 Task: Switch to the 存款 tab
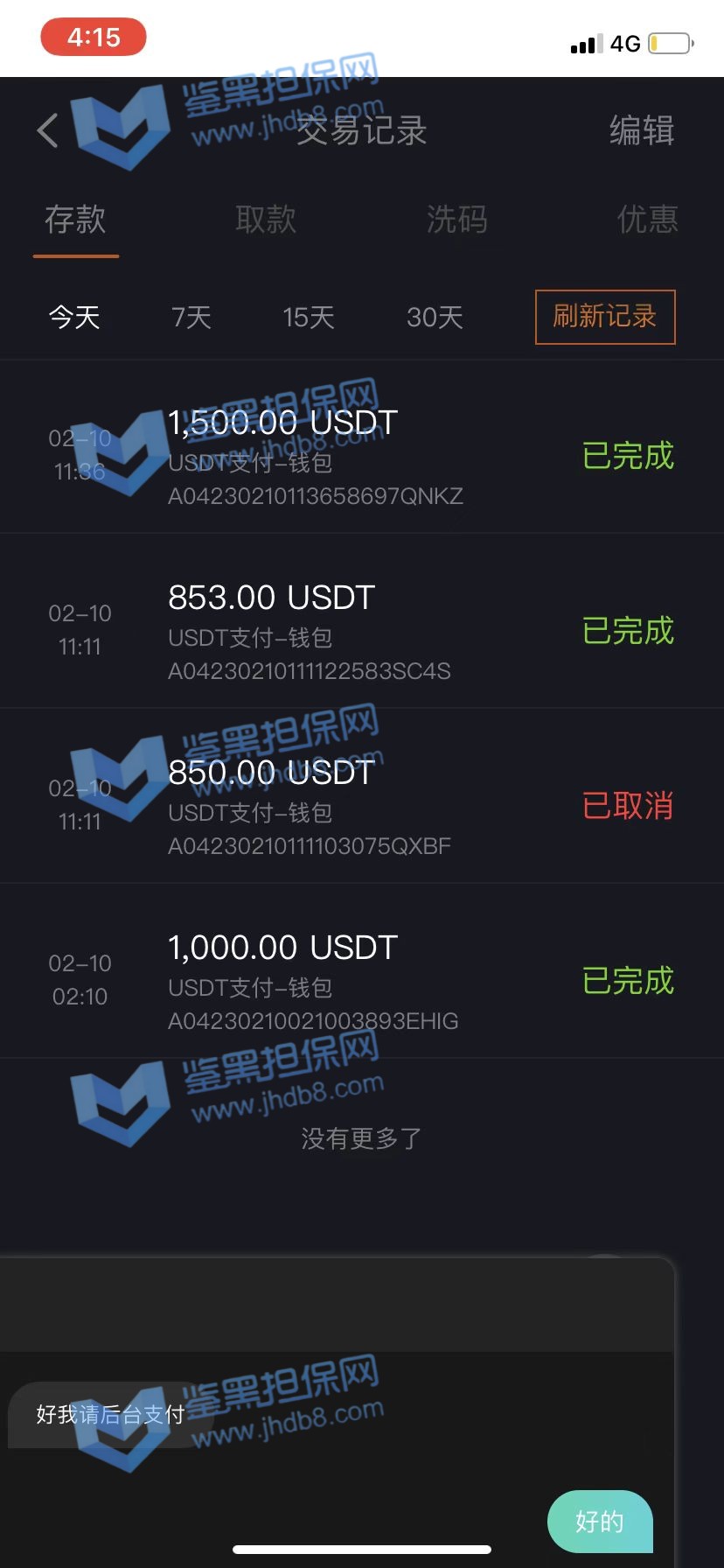pyautogui.click(x=75, y=220)
